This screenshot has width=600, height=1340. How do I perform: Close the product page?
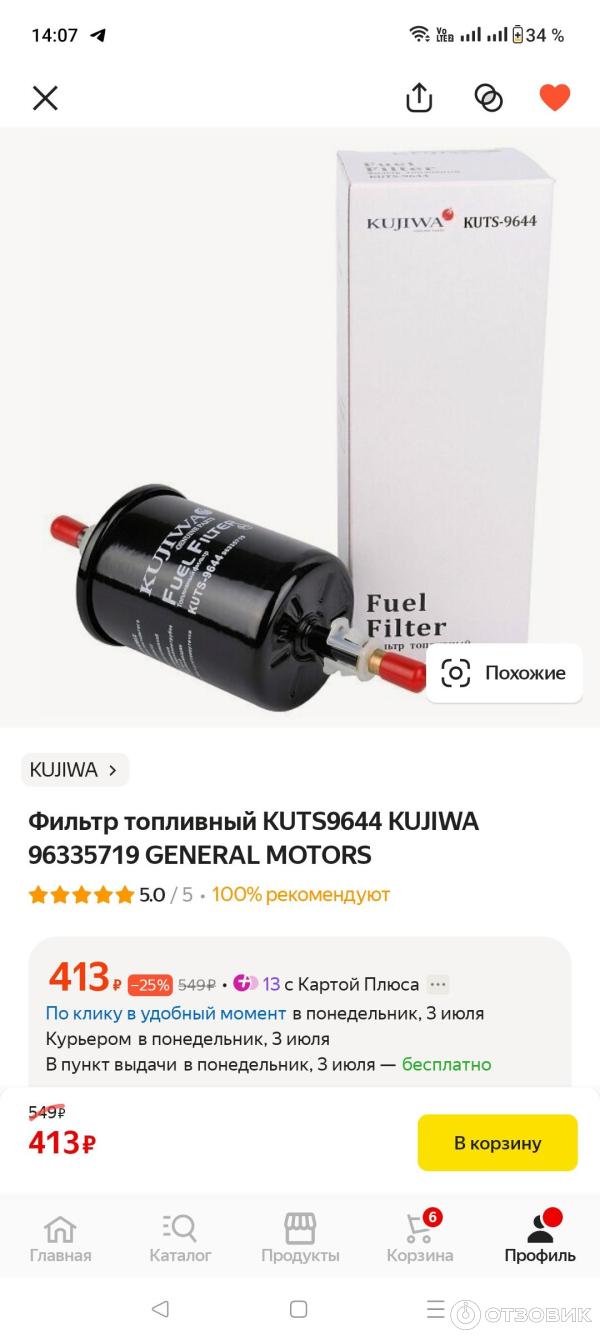pos(45,97)
